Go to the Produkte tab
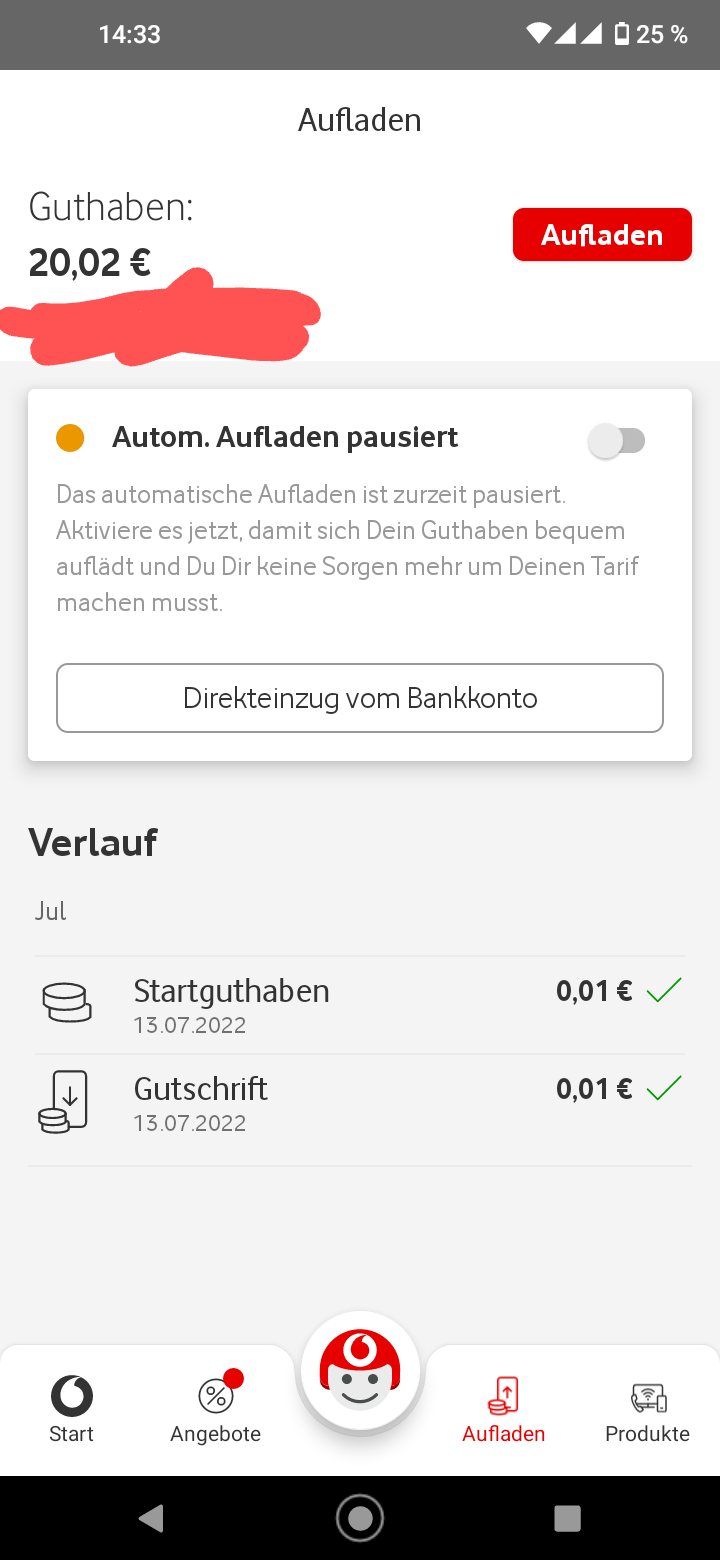720x1560 pixels. coord(648,1410)
